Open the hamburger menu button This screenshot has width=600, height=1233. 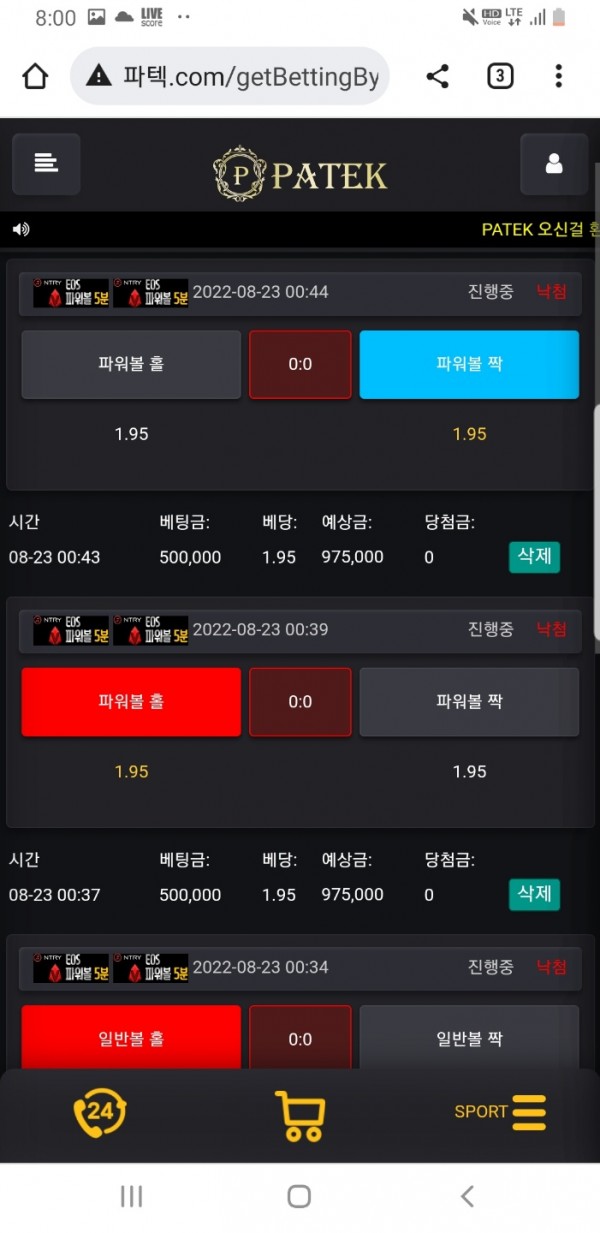tap(46, 164)
